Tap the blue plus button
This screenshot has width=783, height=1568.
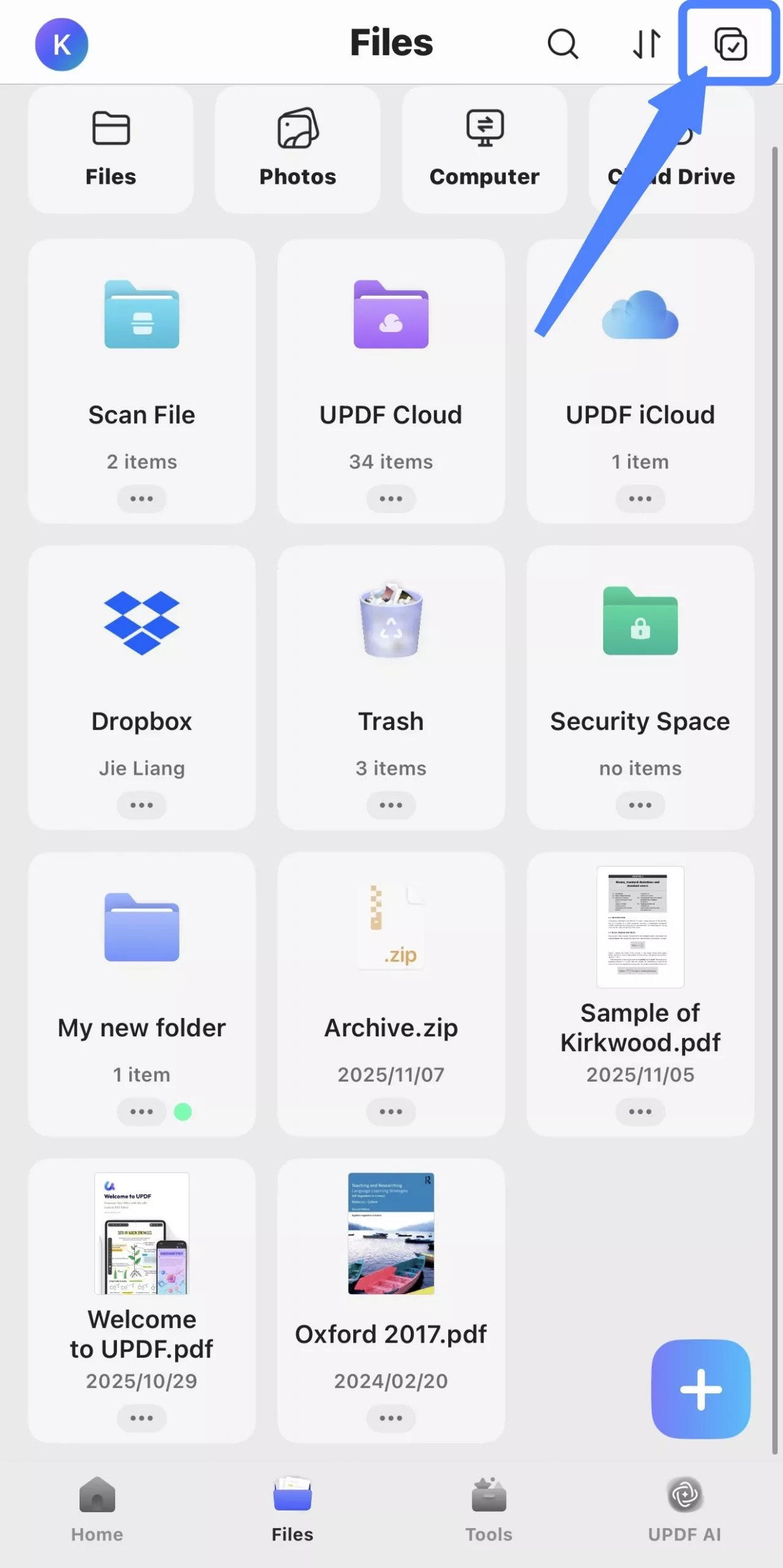click(x=700, y=1389)
